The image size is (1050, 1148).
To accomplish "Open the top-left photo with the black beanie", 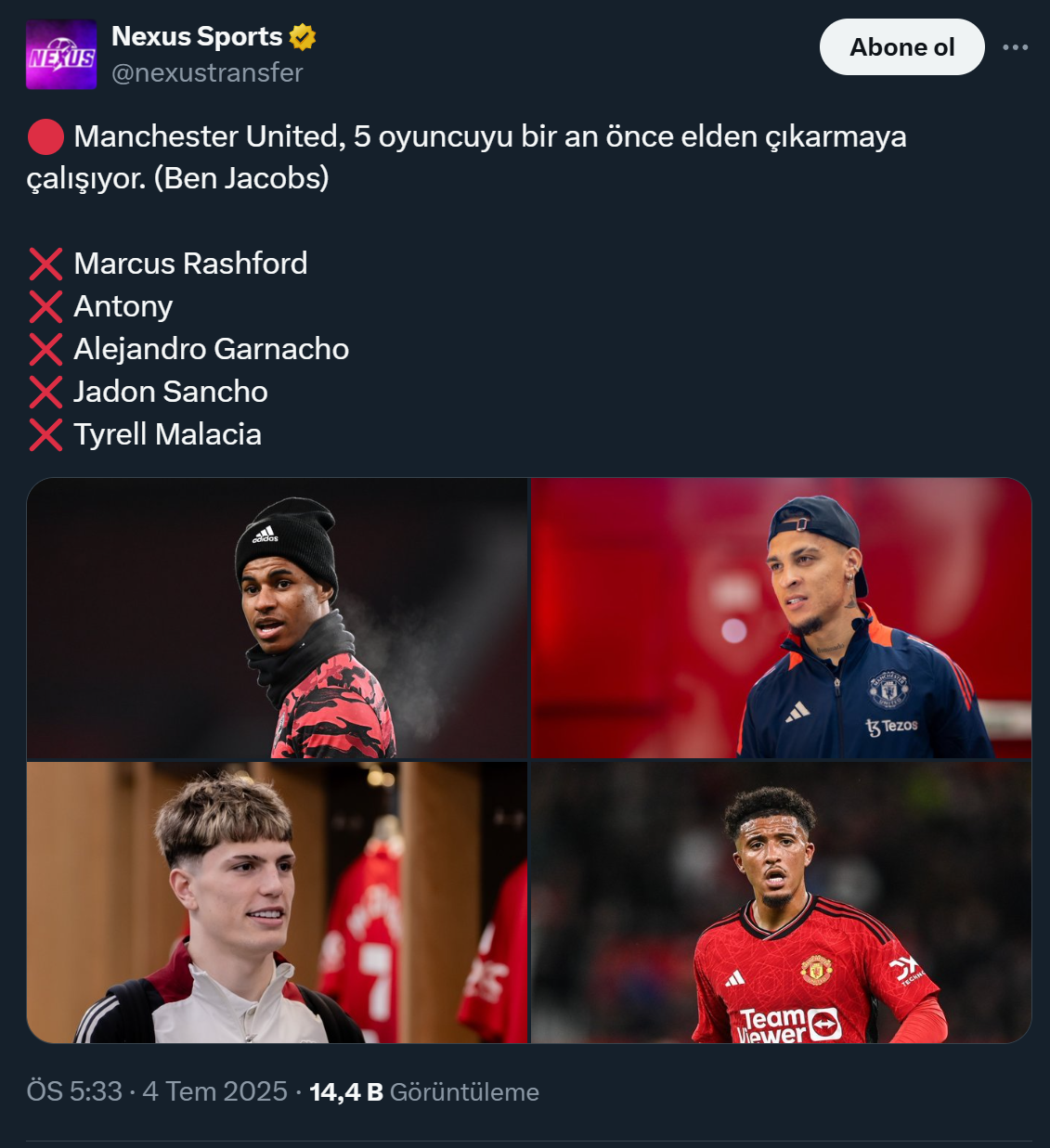I will pyautogui.click(x=278, y=619).
